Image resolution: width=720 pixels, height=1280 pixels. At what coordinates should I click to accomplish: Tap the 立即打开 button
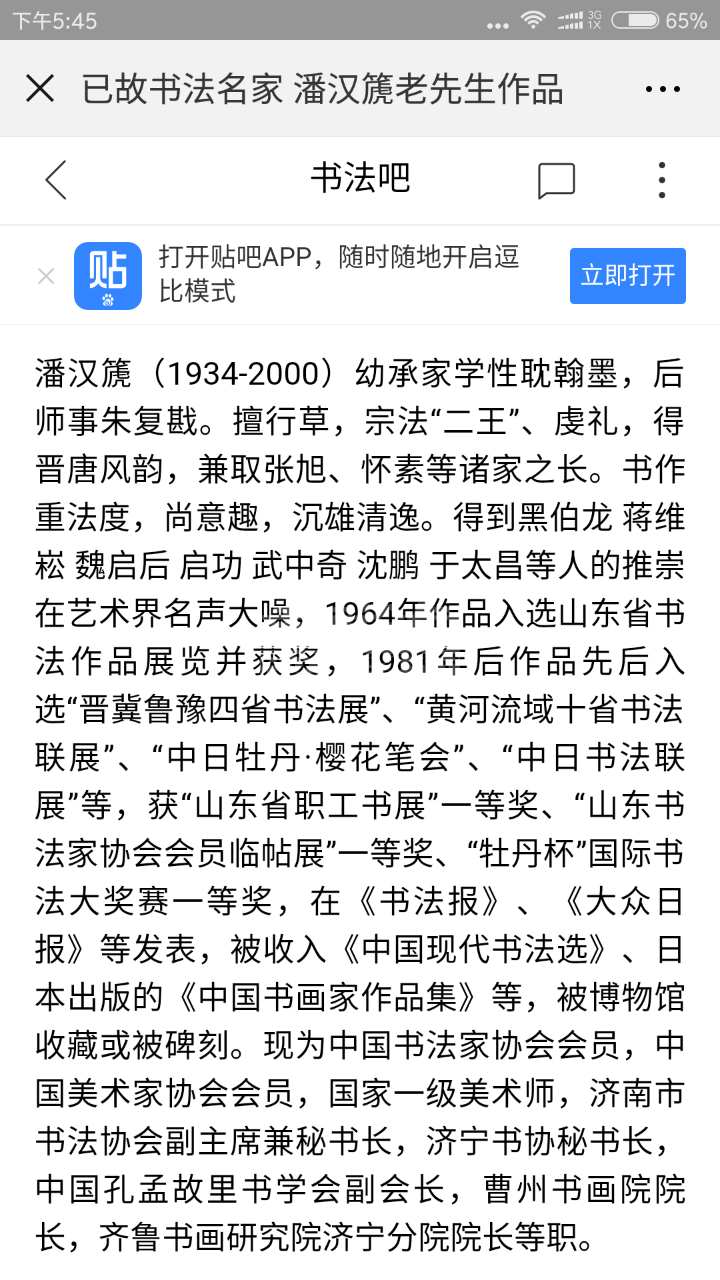[627, 276]
